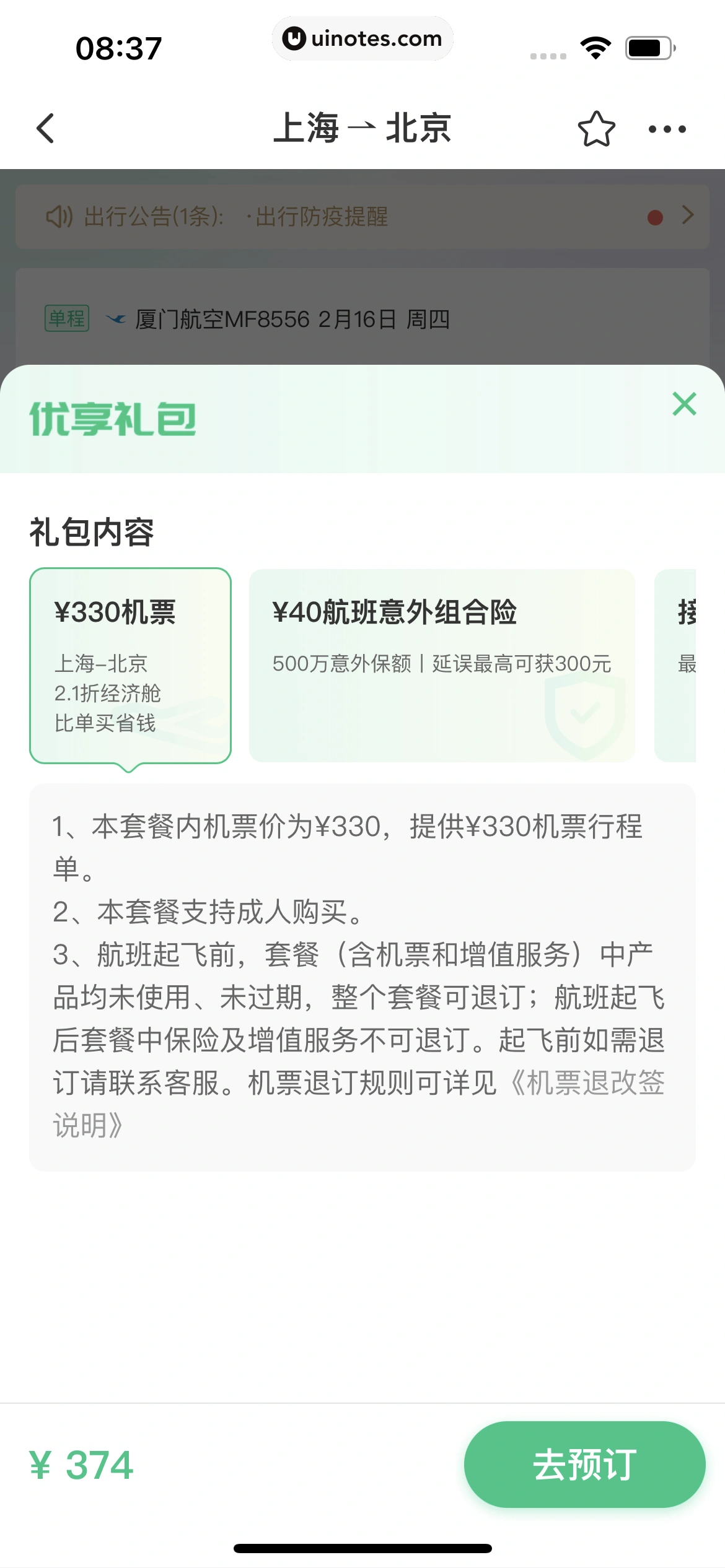Screen dimensions: 725x1568
Task: Close the 优享礼包 panel
Action: click(684, 404)
